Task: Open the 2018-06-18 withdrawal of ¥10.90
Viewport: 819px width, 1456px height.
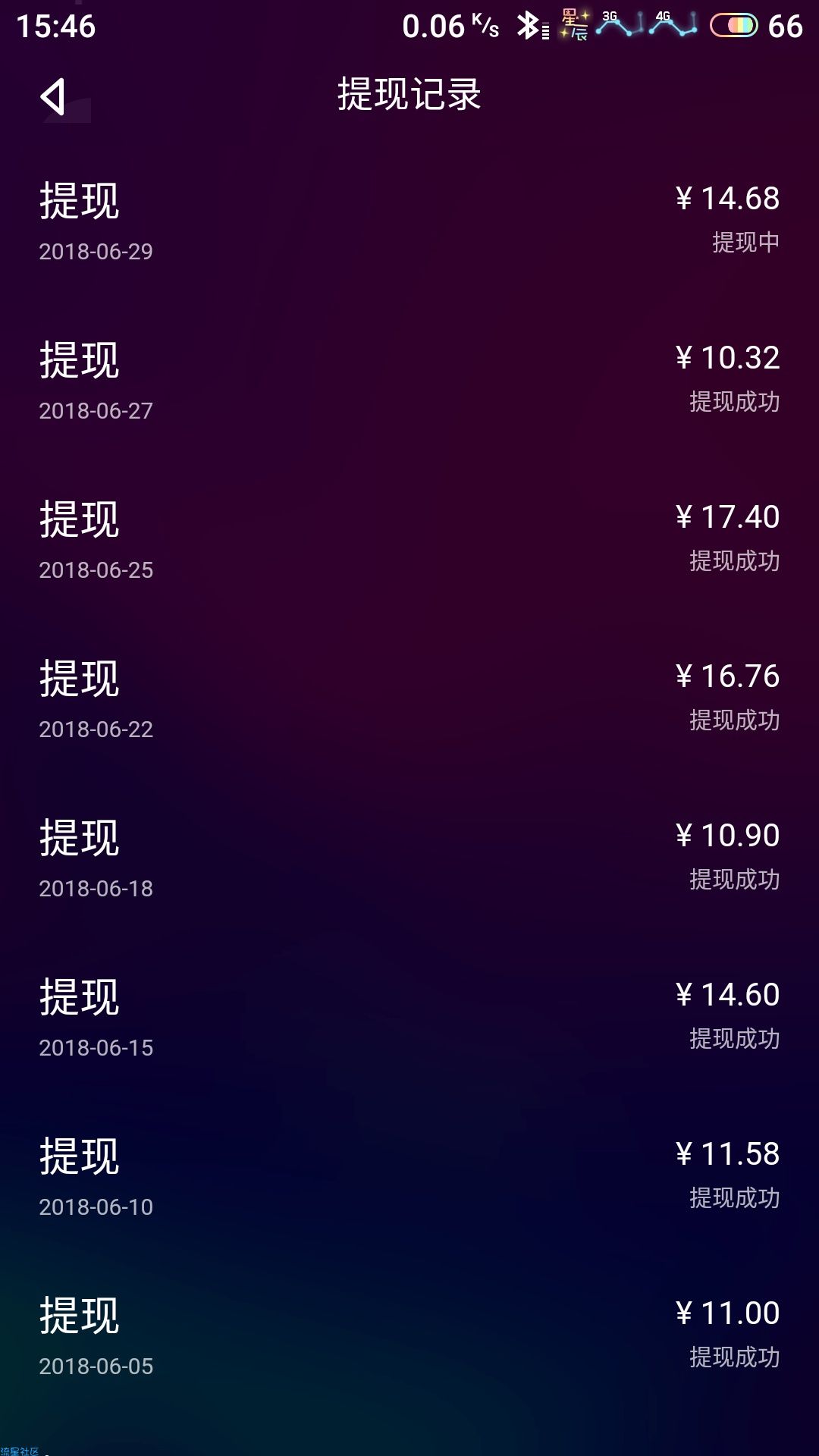Action: (x=409, y=858)
